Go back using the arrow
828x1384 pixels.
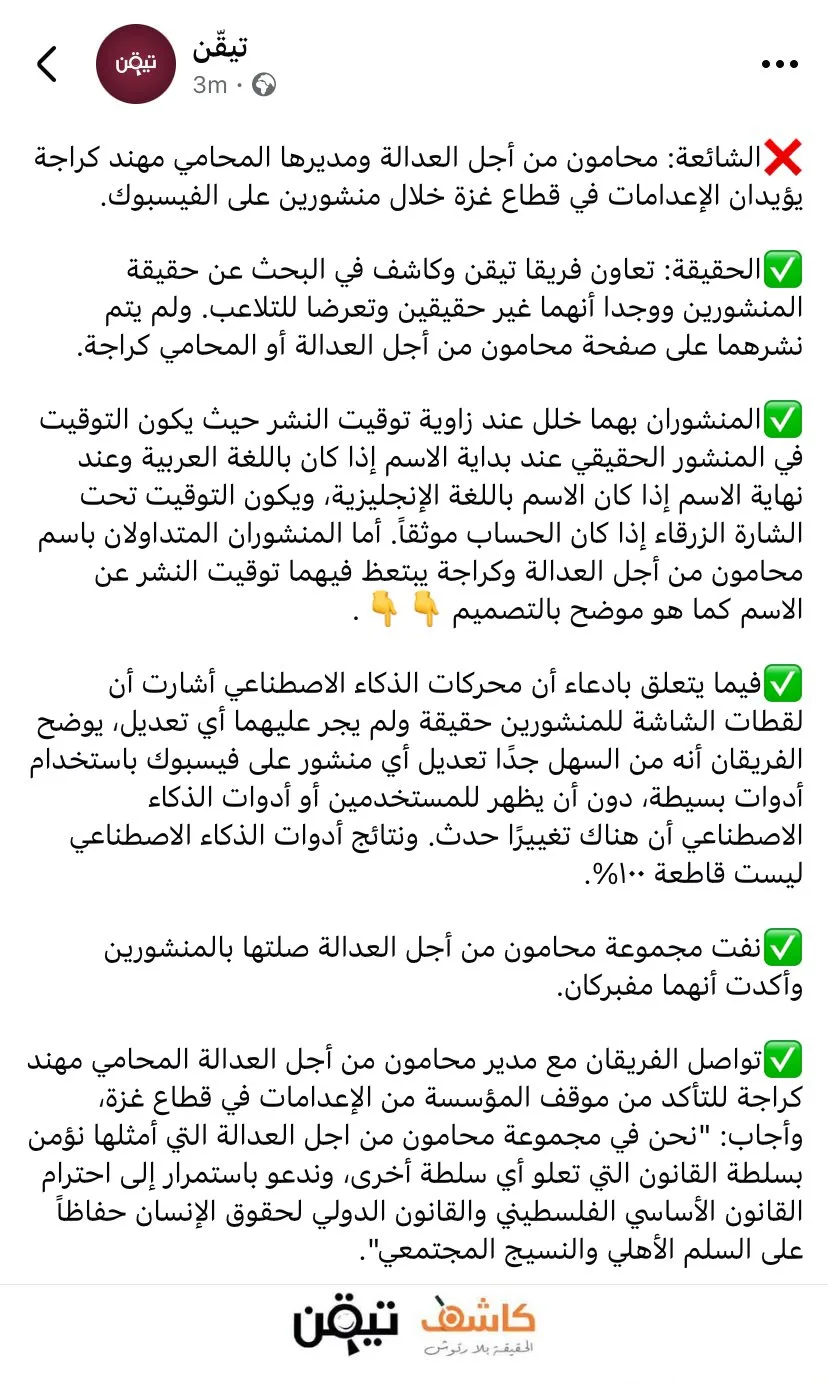[47, 64]
